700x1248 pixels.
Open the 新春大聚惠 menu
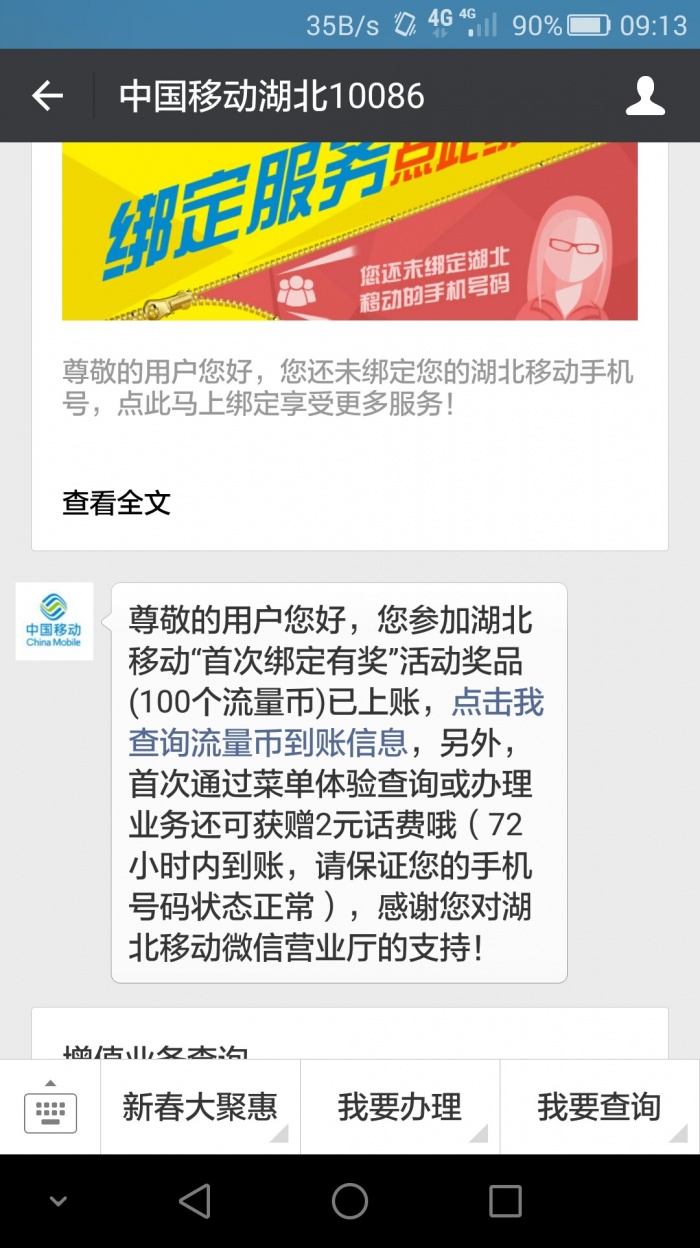pos(200,1107)
